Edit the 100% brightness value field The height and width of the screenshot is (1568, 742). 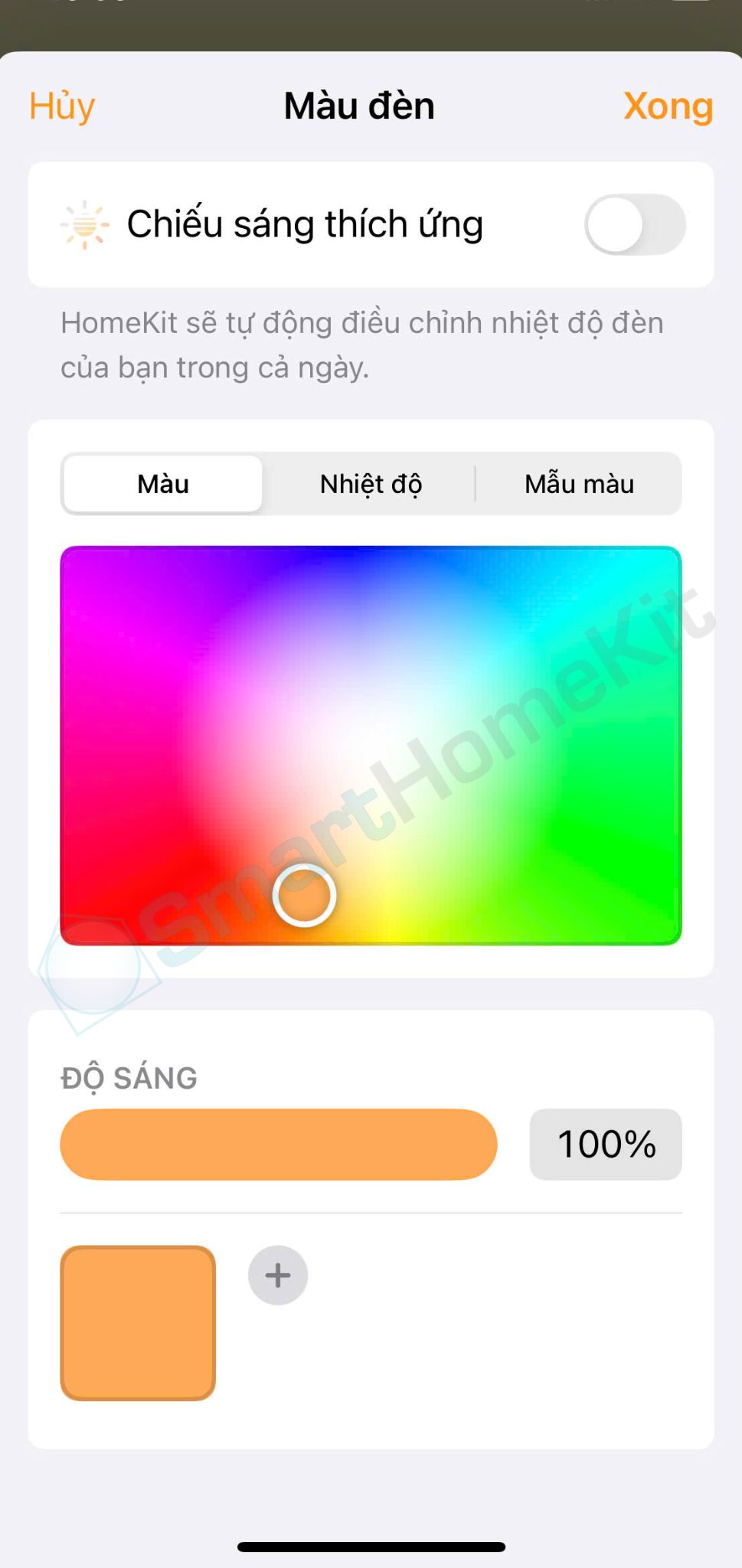click(605, 1144)
